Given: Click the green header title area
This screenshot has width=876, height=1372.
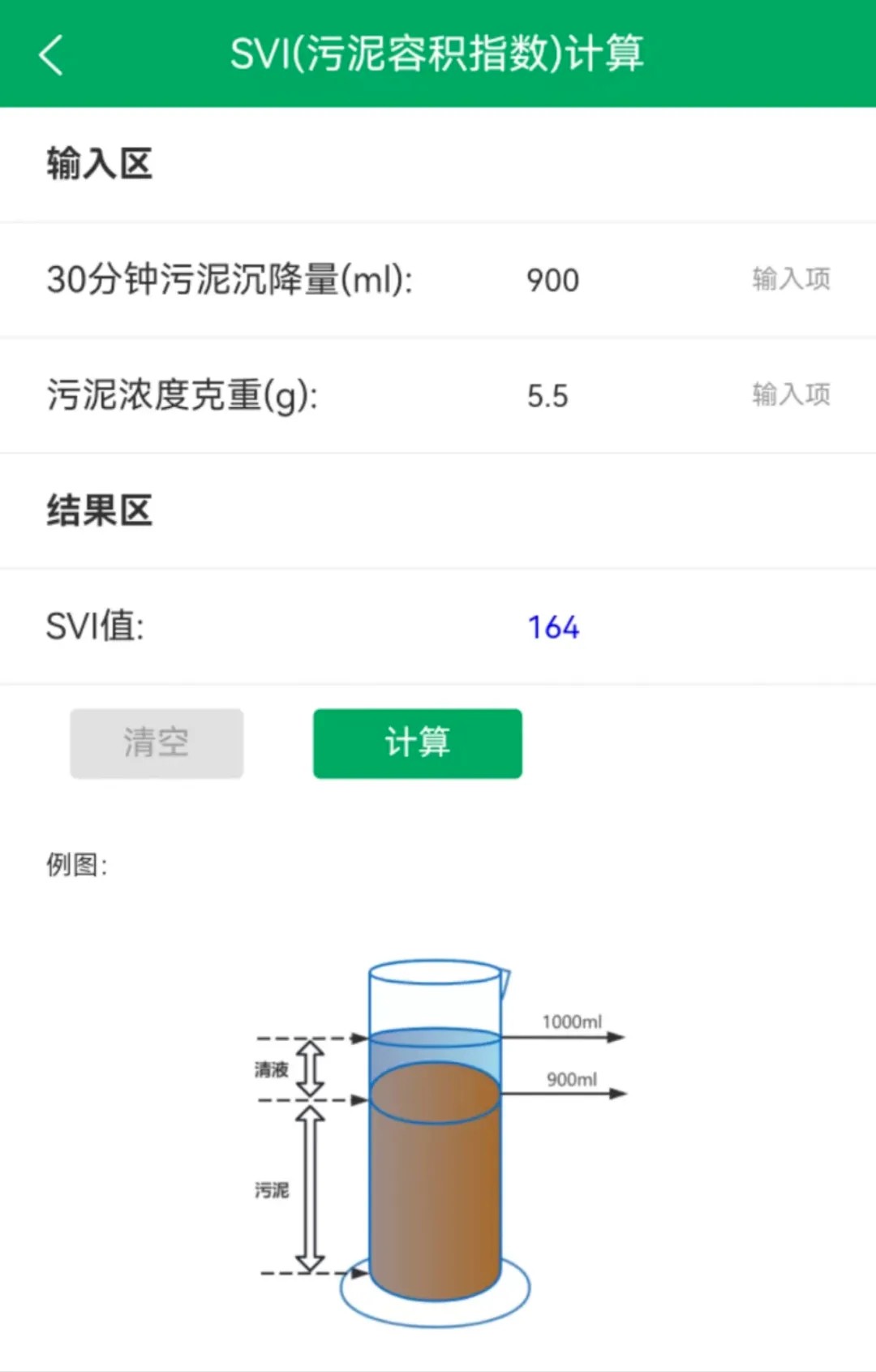Looking at the screenshot, I should coord(438,55).
